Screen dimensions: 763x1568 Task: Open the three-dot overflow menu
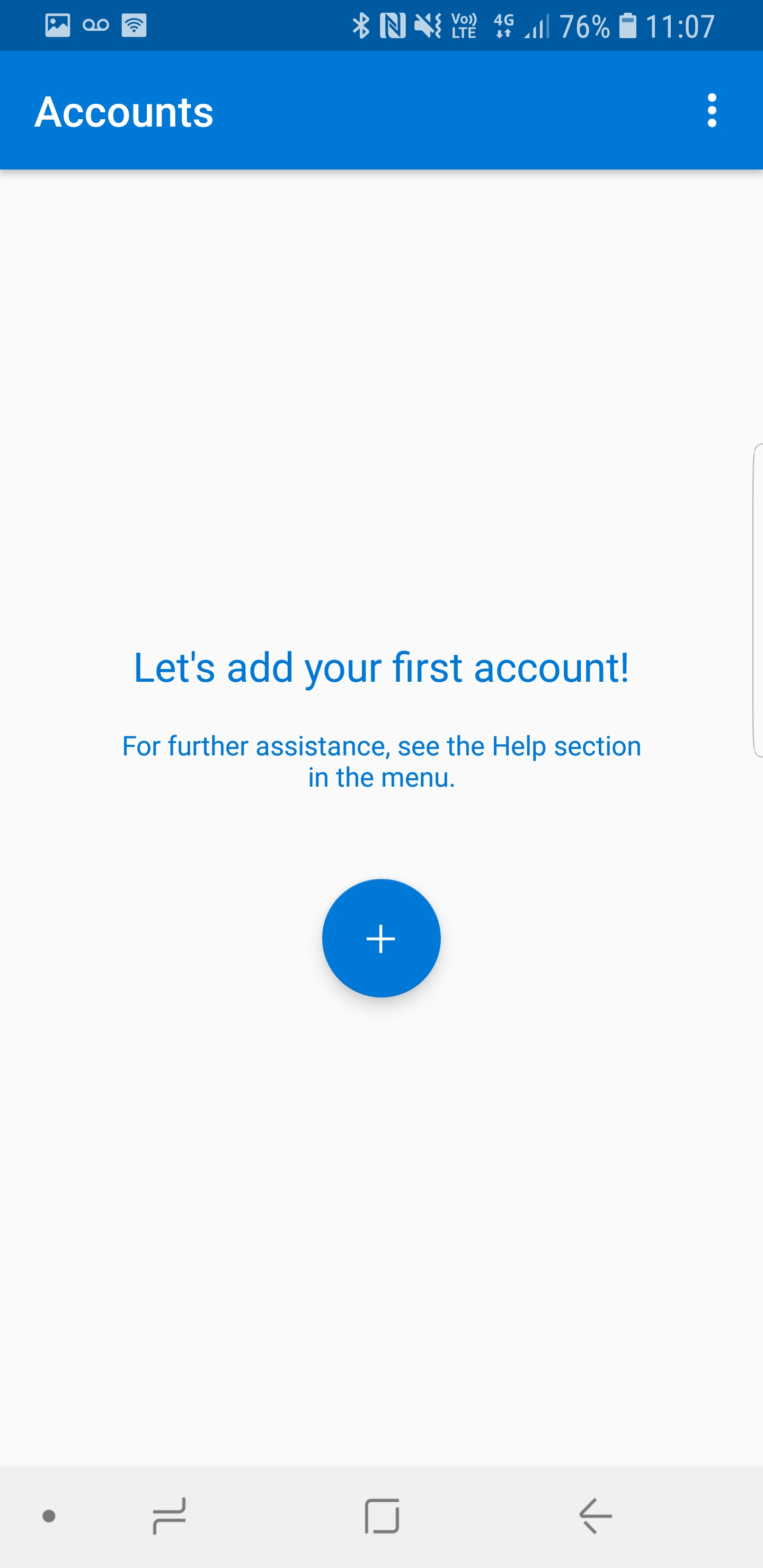(711, 111)
